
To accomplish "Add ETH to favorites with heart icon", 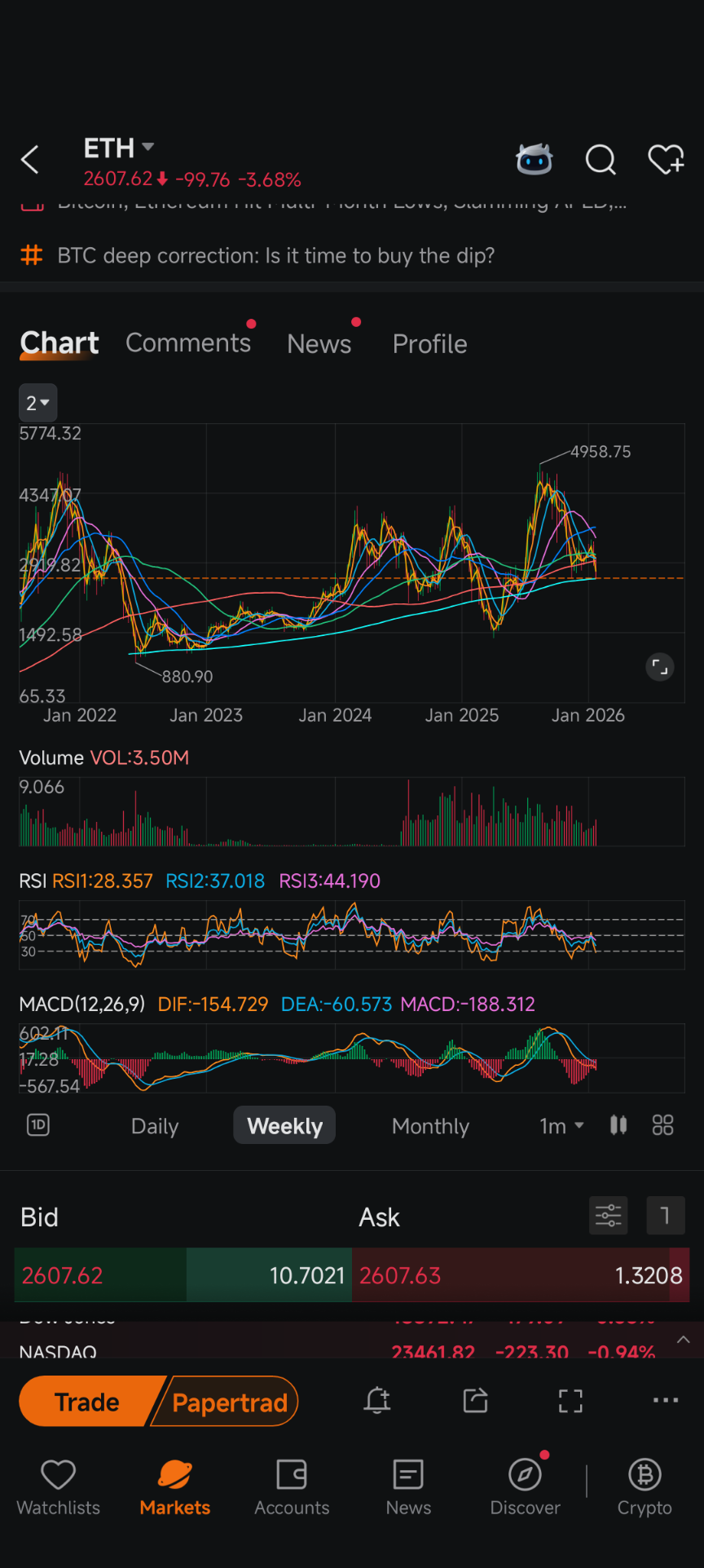I will point(666,160).
